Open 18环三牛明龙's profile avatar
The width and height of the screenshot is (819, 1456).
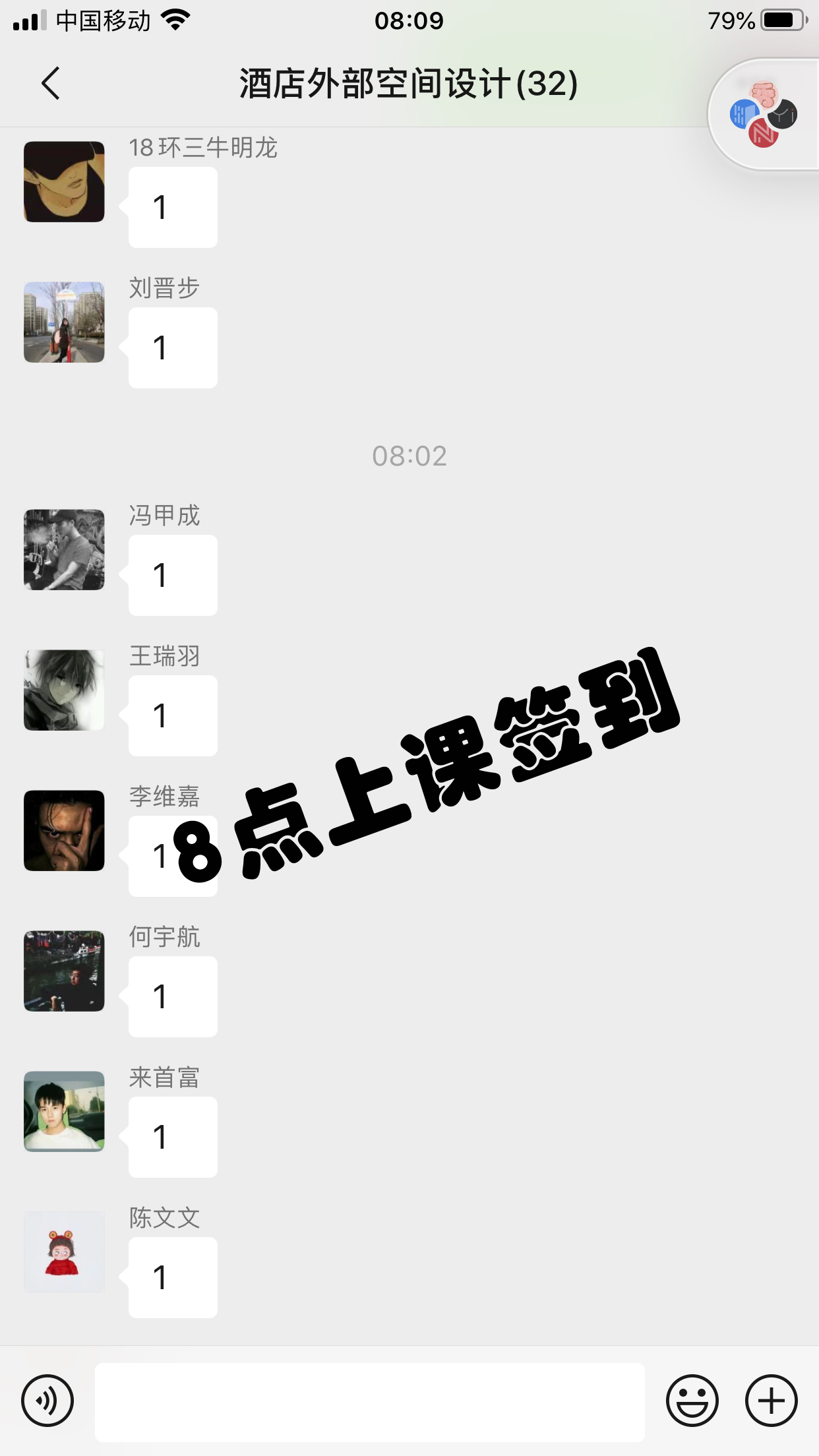click(64, 181)
